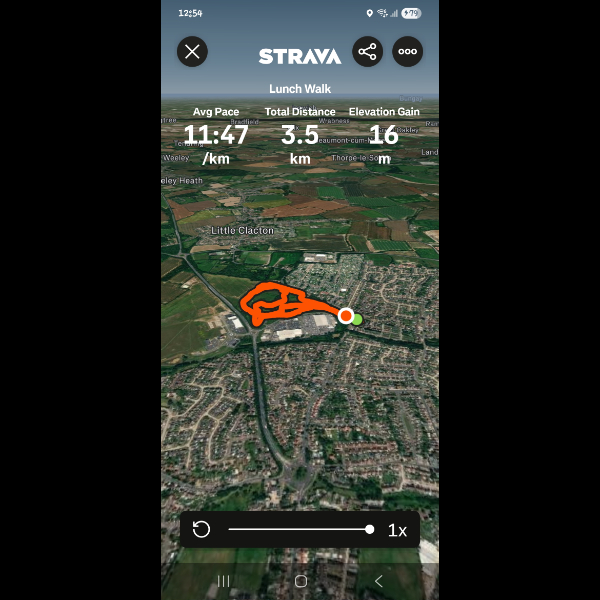The width and height of the screenshot is (600, 600).
Task: Go back with system back button
Action: click(x=378, y=580)
